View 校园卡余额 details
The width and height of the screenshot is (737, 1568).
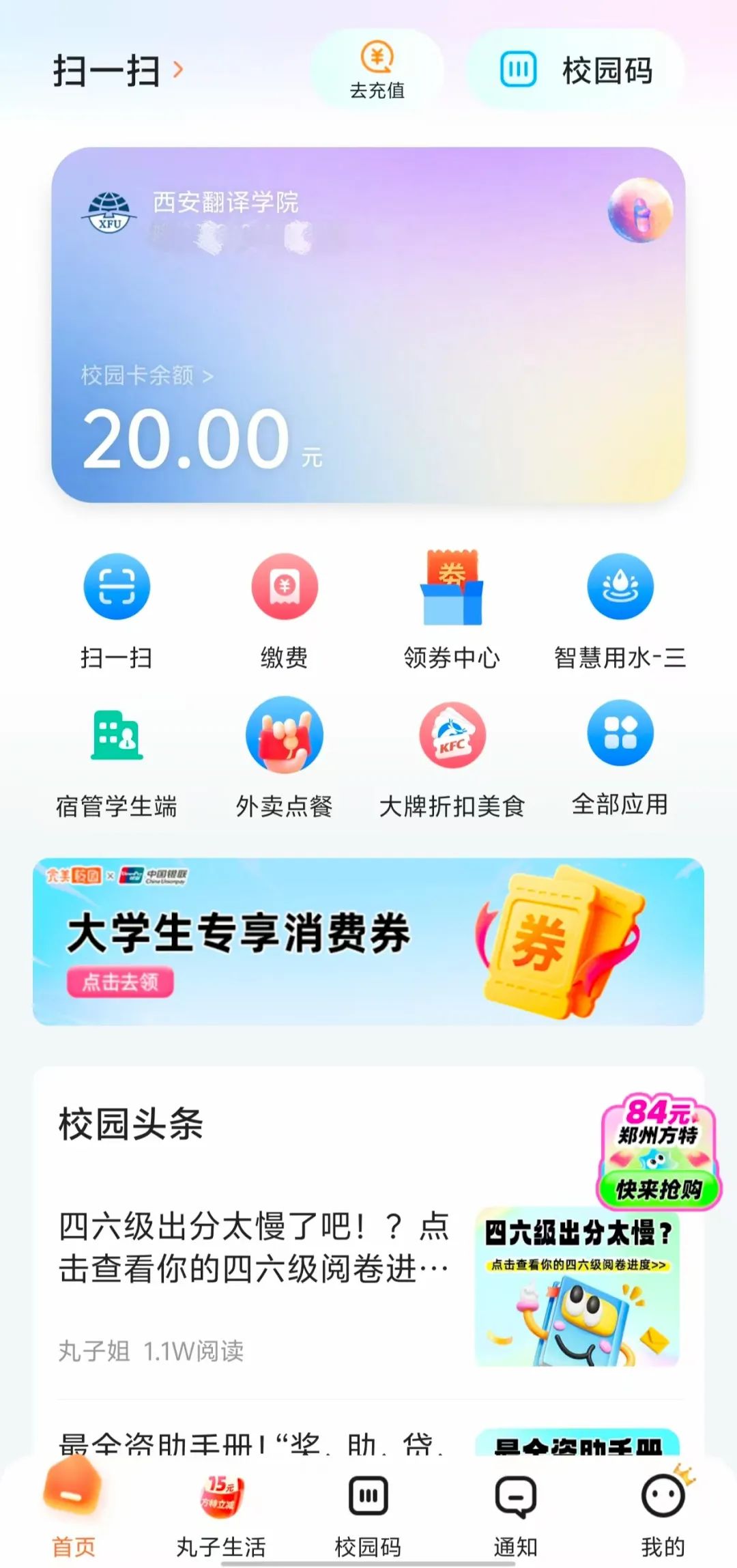[147, 375]
